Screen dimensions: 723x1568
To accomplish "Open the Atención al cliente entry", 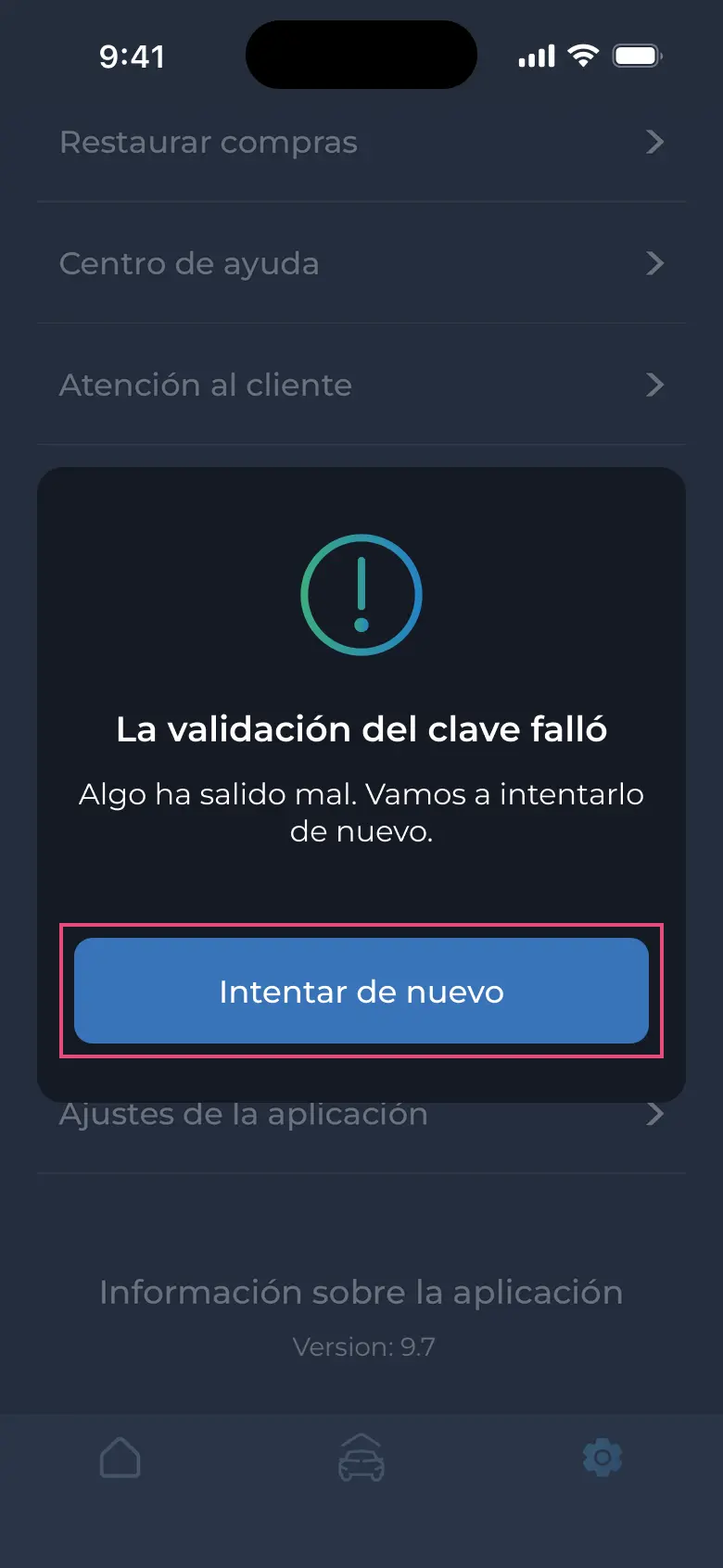I will coord(205,385).
